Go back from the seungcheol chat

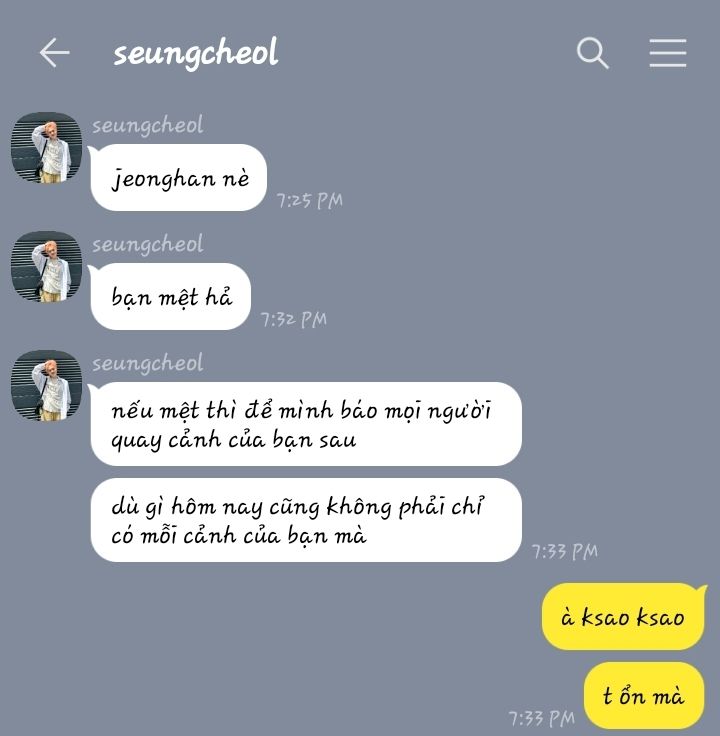[54, 53]
